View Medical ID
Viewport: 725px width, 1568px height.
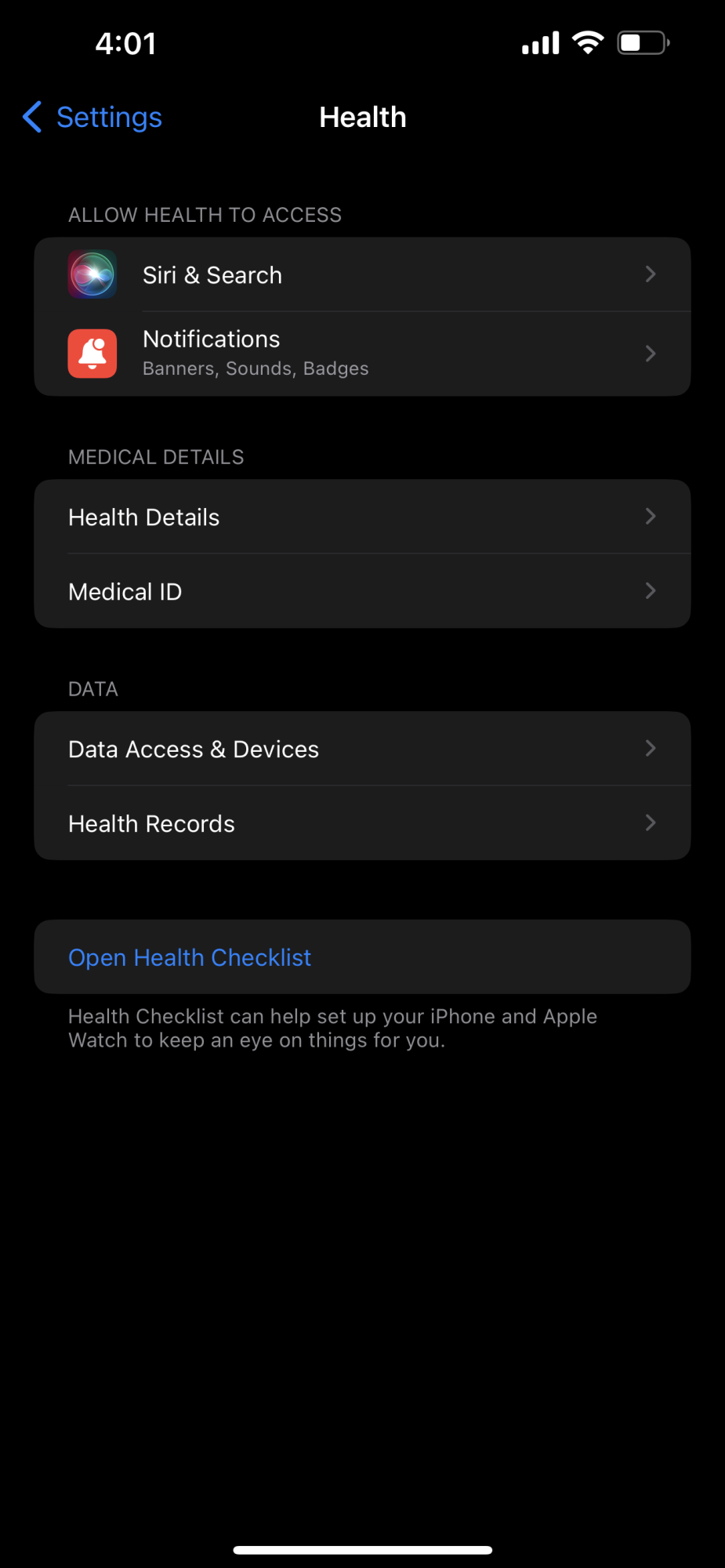[362, 591]
